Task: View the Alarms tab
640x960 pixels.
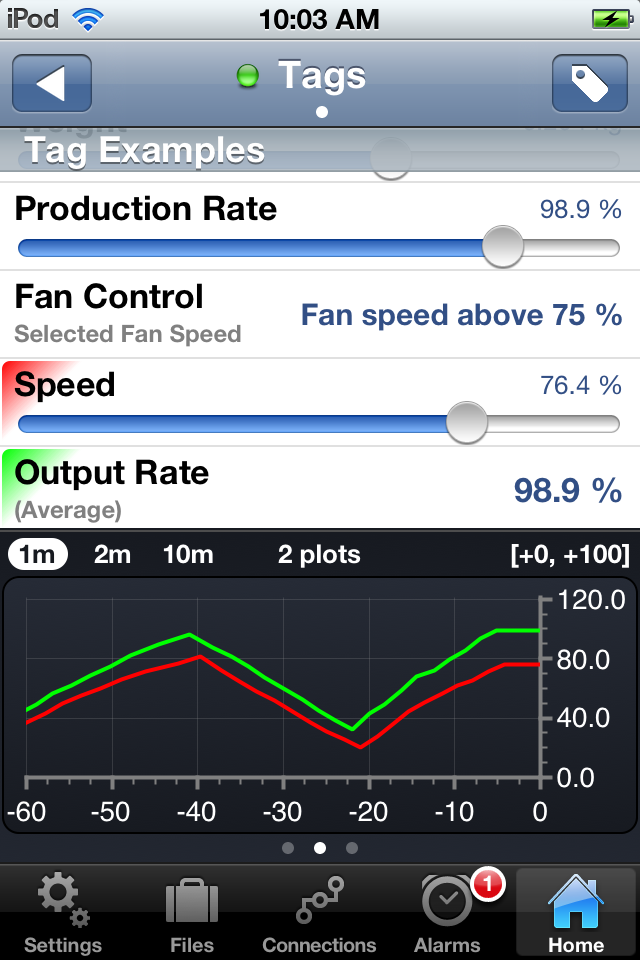Action: (x=447, y=913)
